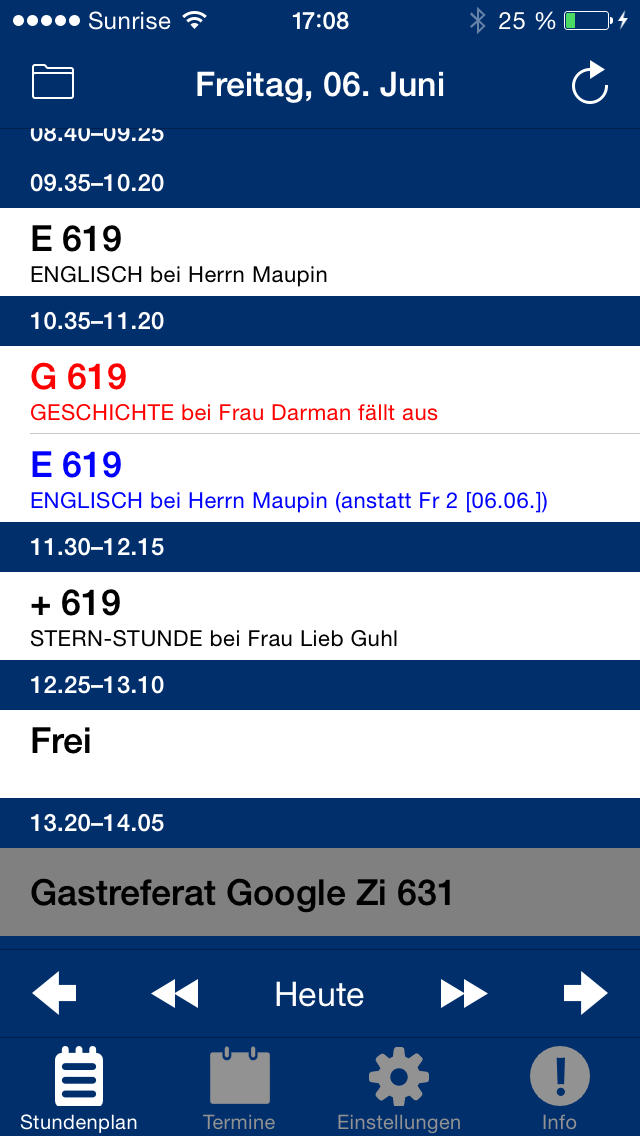
Task: Open the STERN-STUNDE bei Frau Lieb Guhl lesson
Action: (320, 616)
